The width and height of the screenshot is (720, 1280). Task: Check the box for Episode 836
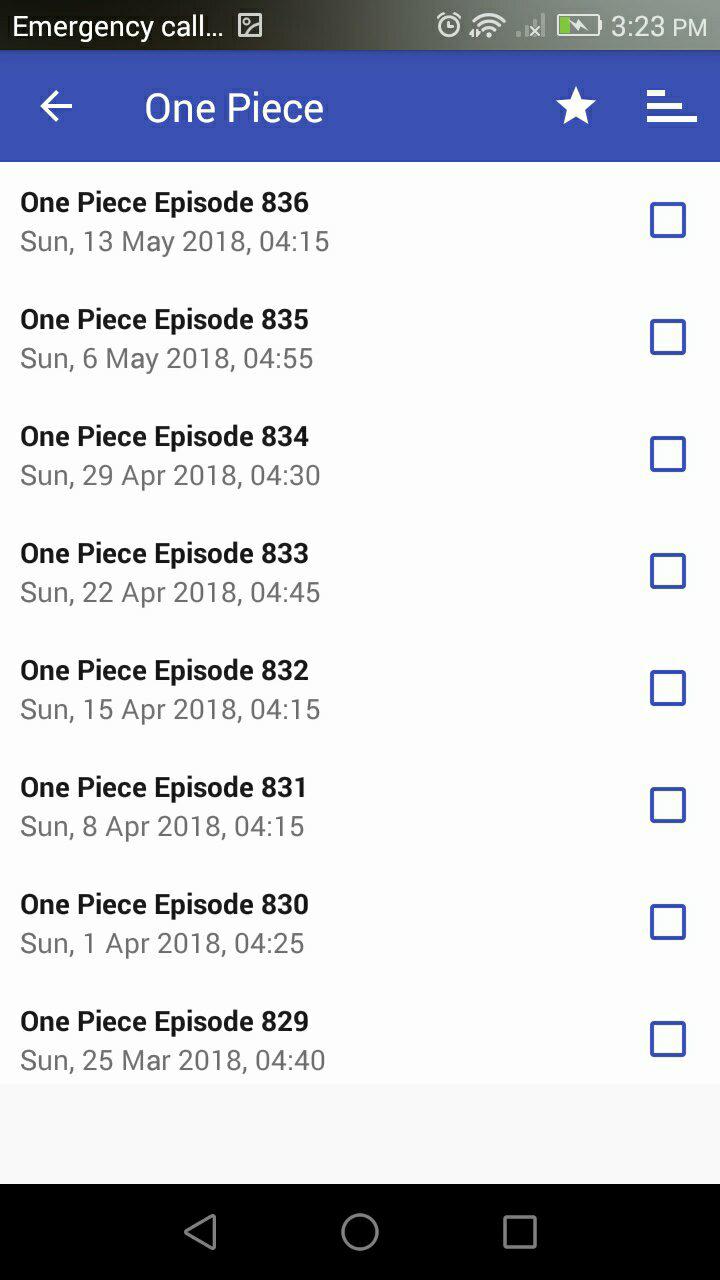668,220
